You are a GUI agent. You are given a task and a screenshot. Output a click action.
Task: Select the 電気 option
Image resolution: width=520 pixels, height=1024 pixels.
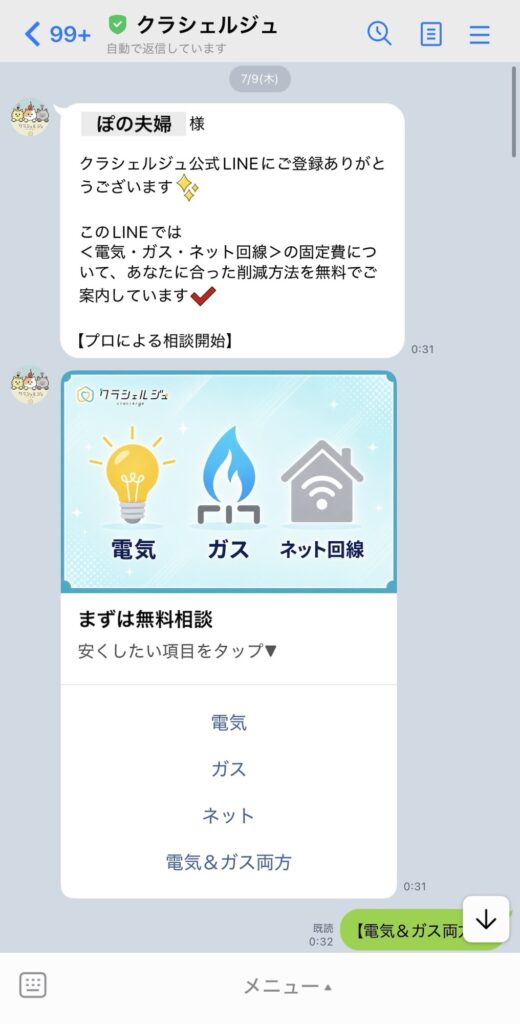click(229, 722)
